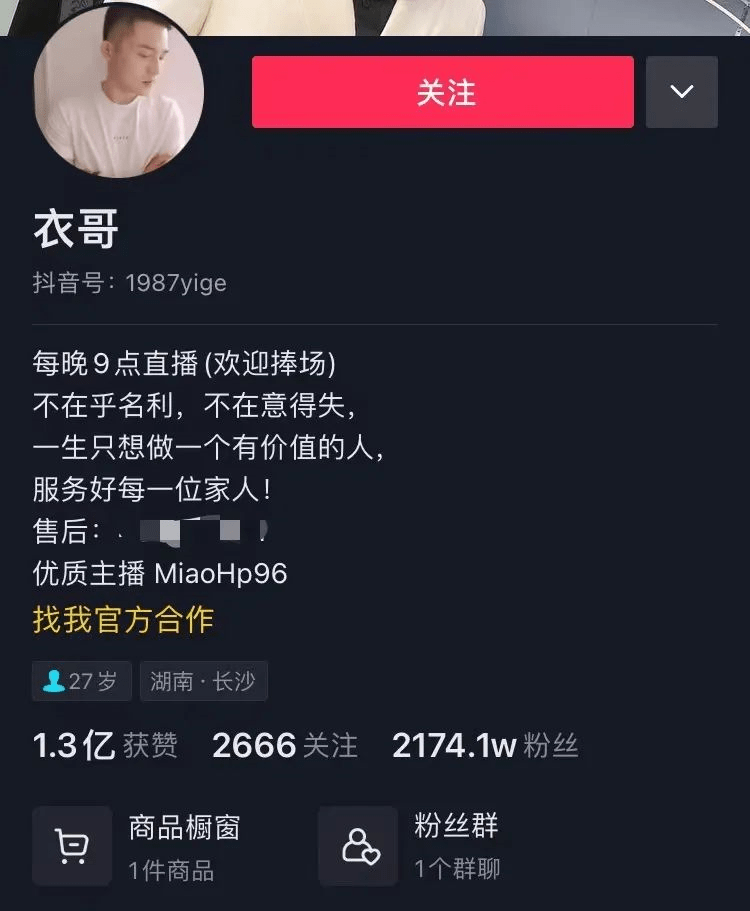750x911 pixels.
Task: View the 2174.1w 粉丝 followers list
Action: (x=485, y=745)
